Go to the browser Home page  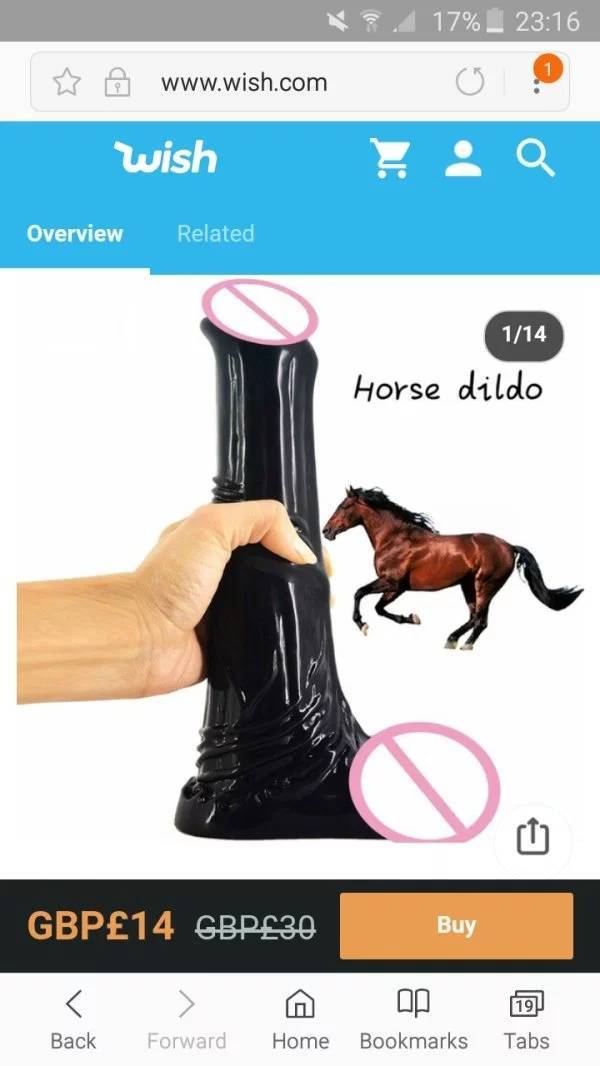point(300,1017)
